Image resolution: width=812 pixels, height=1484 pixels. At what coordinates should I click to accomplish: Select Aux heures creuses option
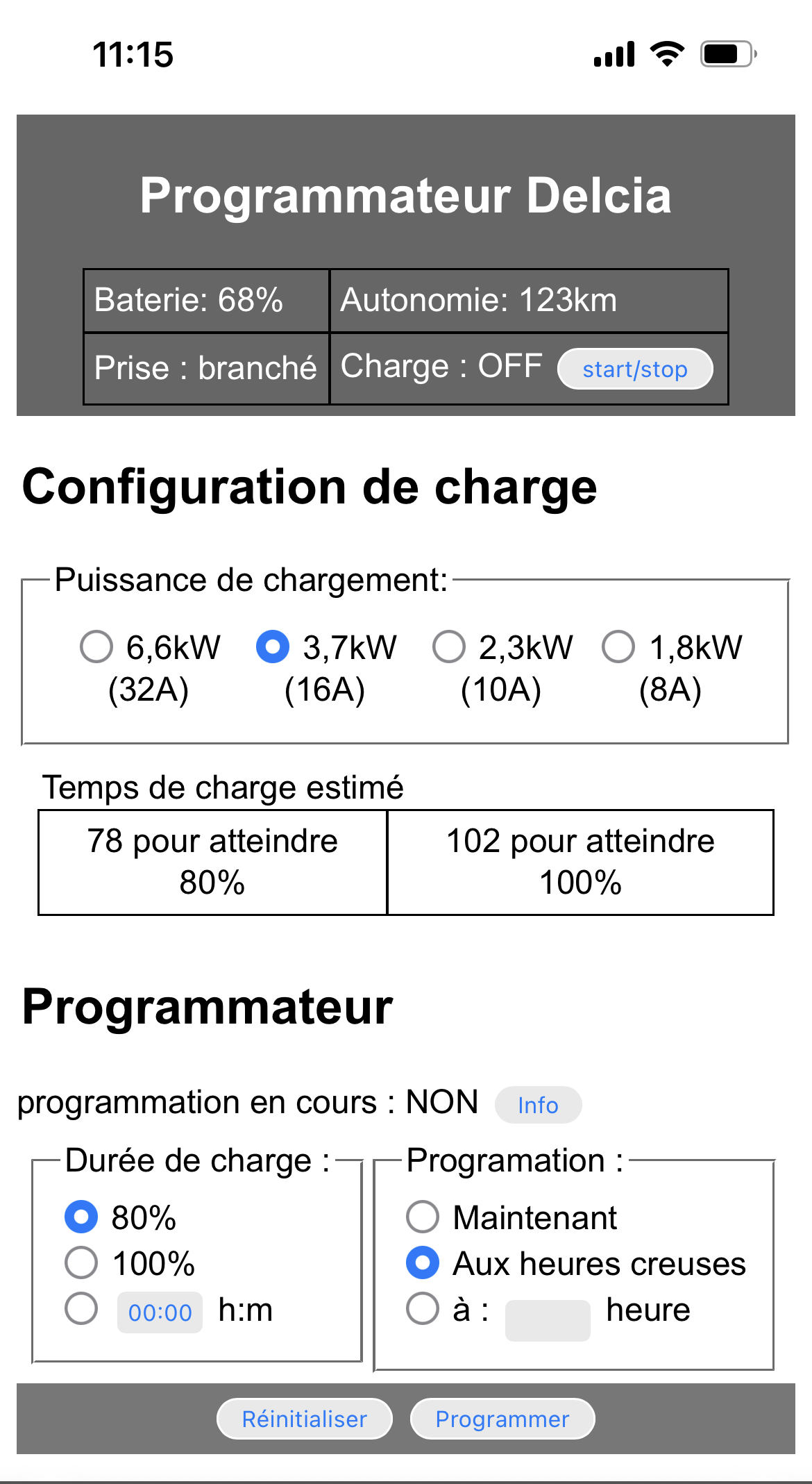coord(423,1262)
